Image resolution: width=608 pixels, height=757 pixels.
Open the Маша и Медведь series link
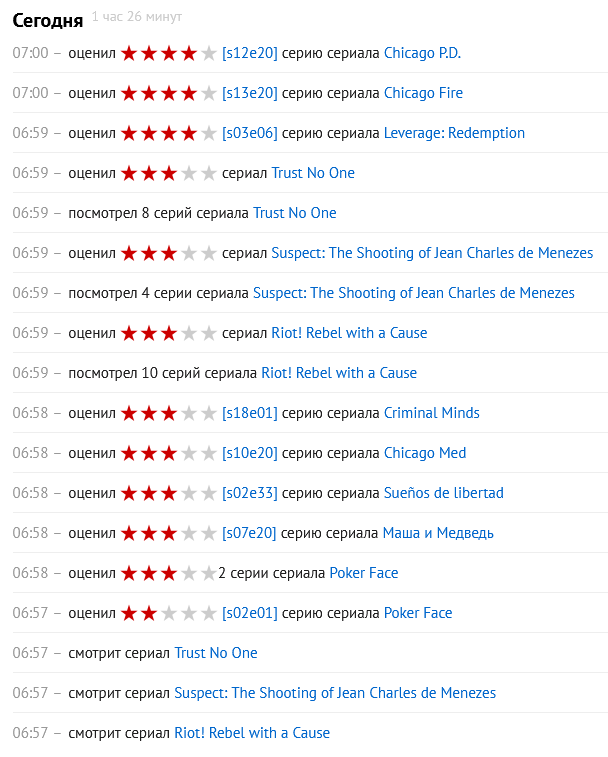click(438, 533)
